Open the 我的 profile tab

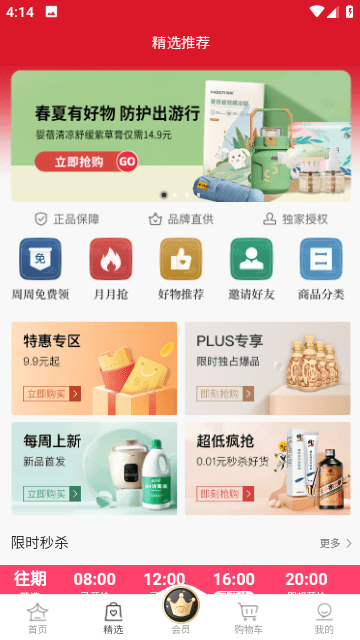pos(324,618)
